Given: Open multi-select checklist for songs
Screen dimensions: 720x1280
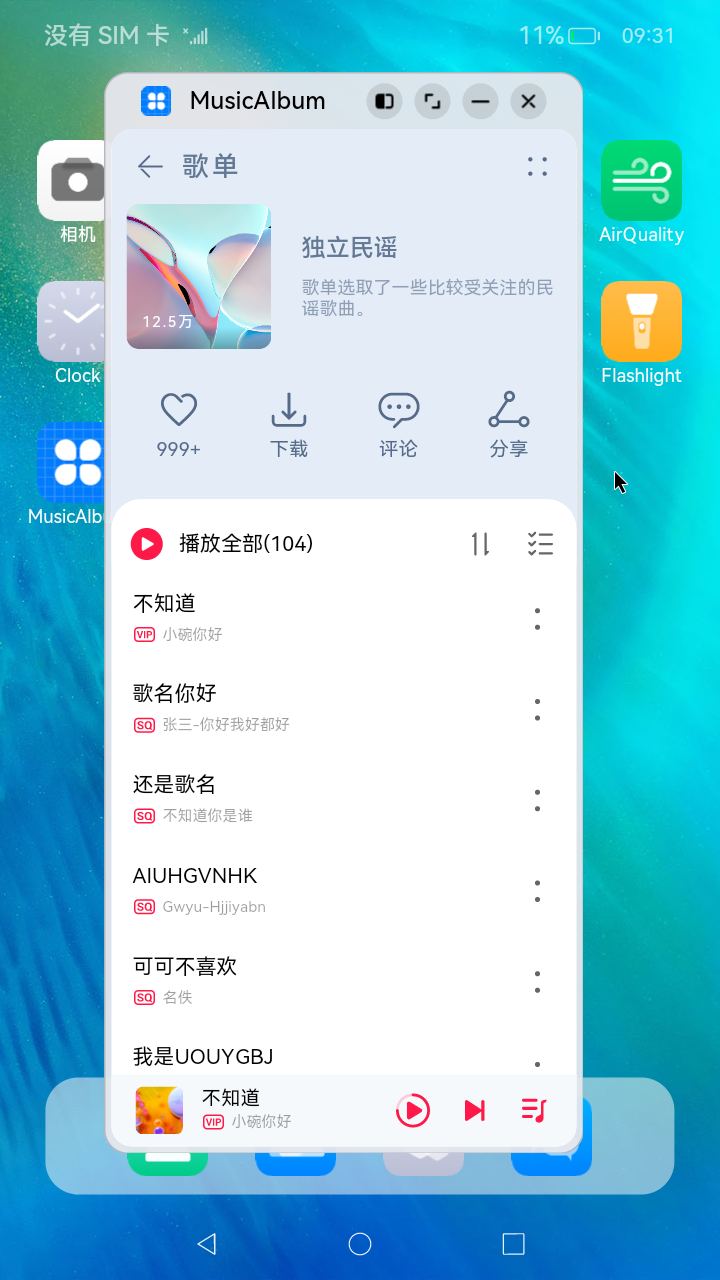Looking at the screenshot, I should point(540,544).
